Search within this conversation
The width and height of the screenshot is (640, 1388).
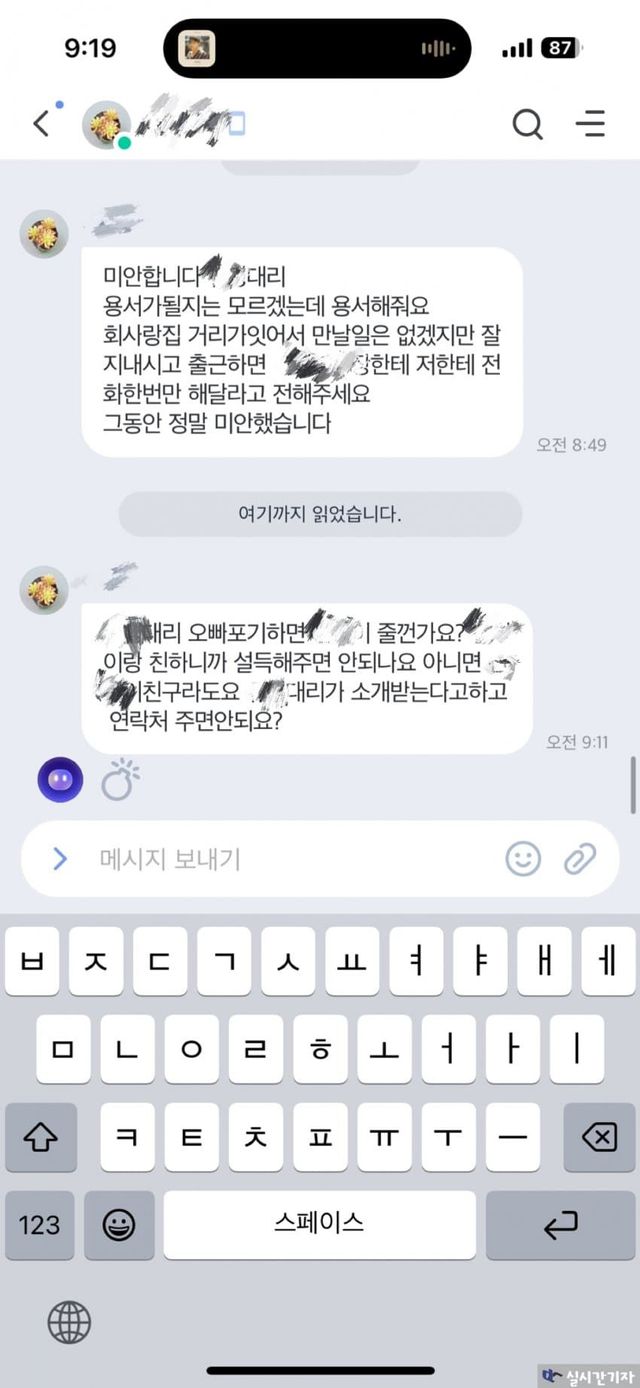527,124
